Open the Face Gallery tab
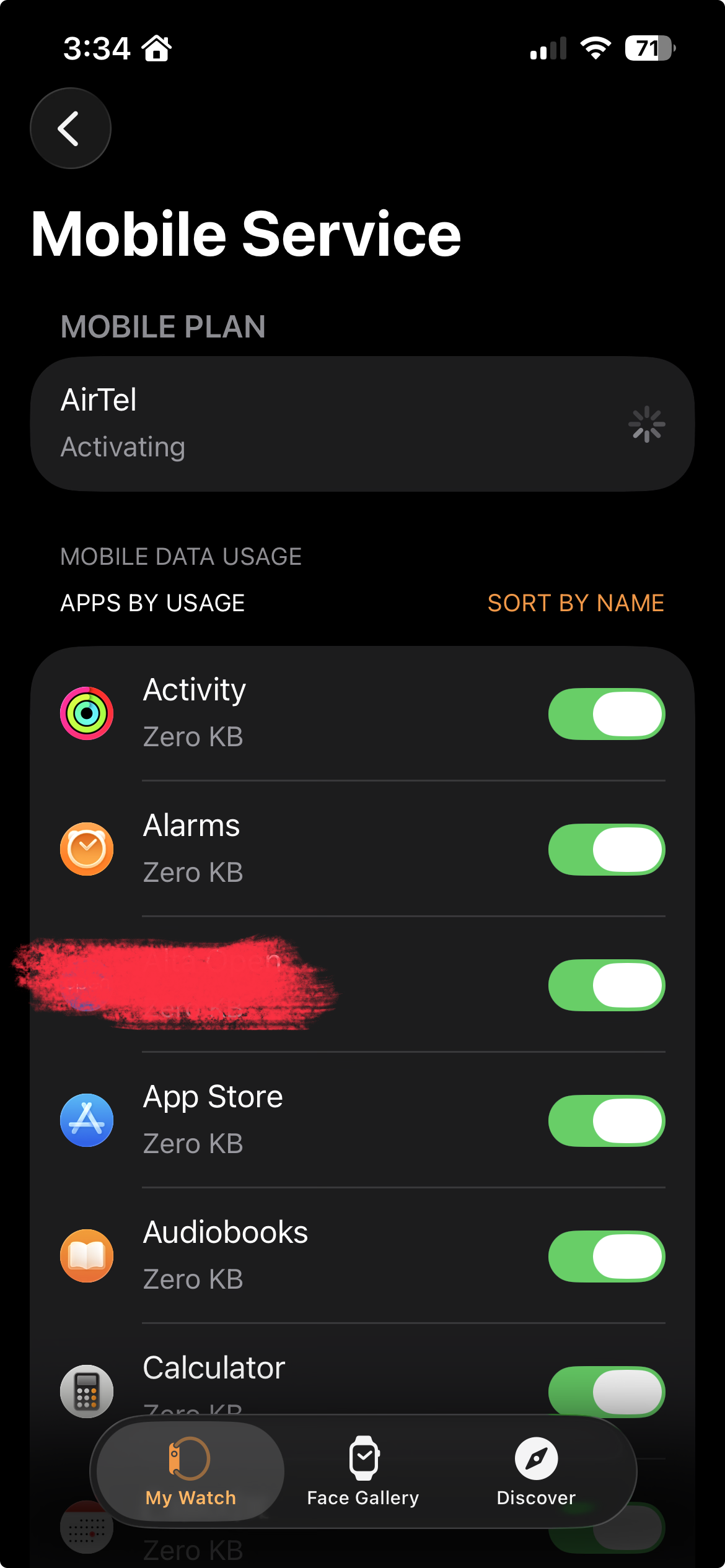 363,1471
